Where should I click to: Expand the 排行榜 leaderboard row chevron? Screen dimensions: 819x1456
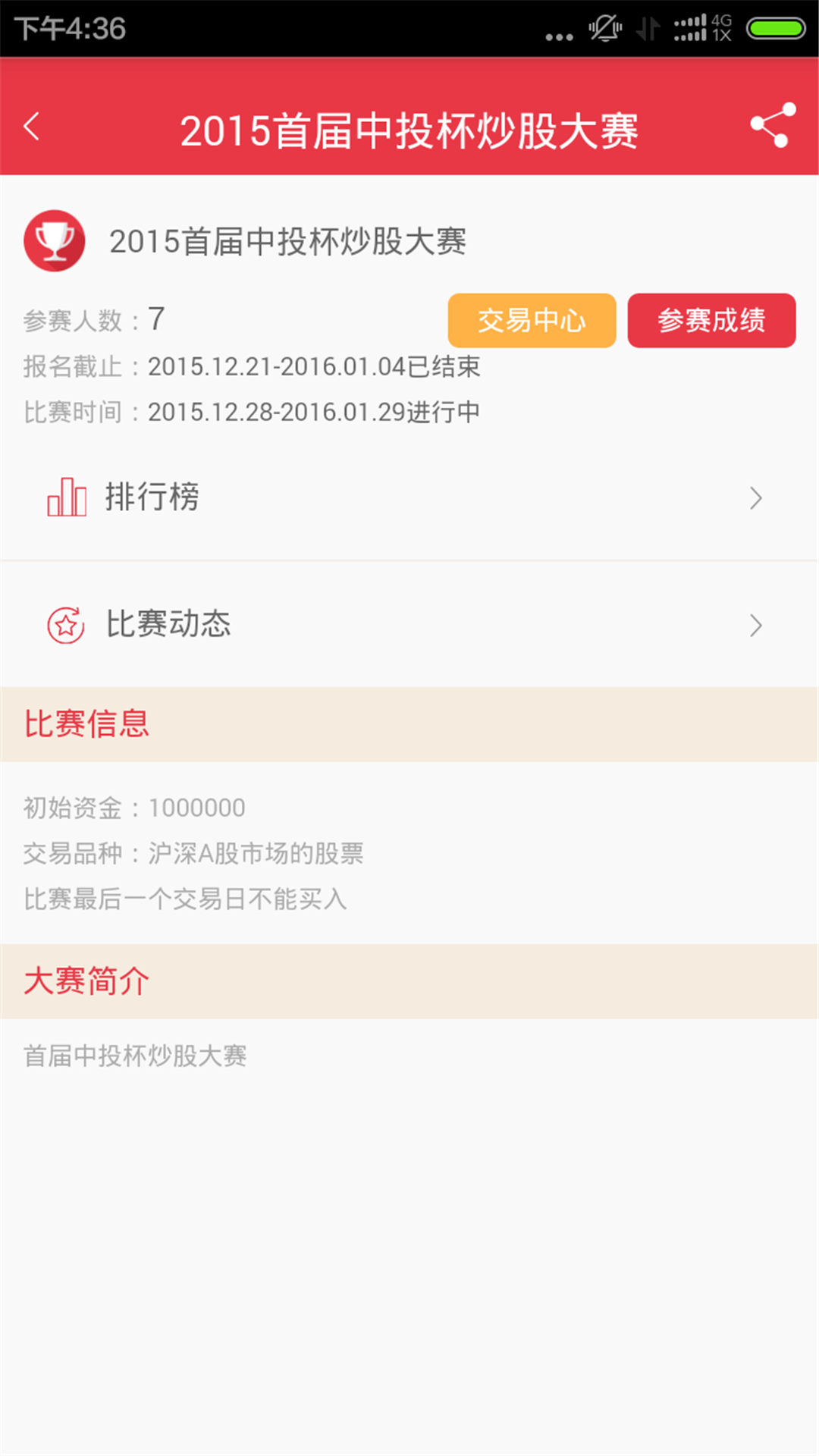[755, 497]
